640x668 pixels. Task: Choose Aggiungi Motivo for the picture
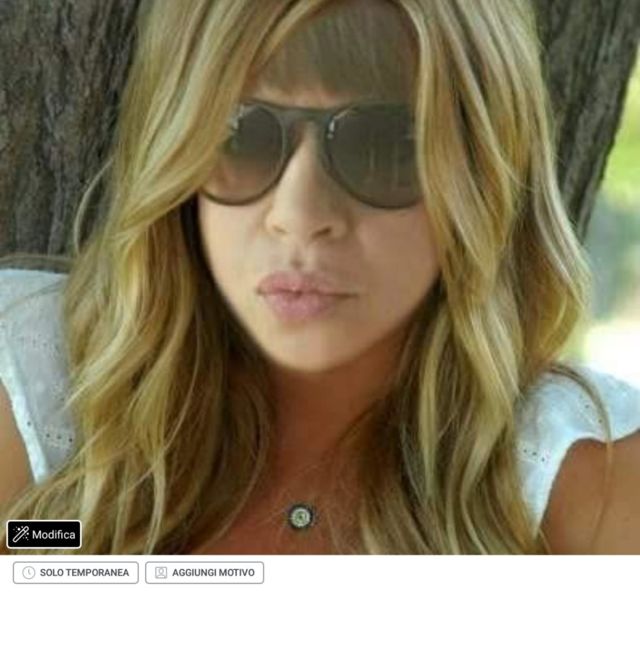tap(205, 572)
